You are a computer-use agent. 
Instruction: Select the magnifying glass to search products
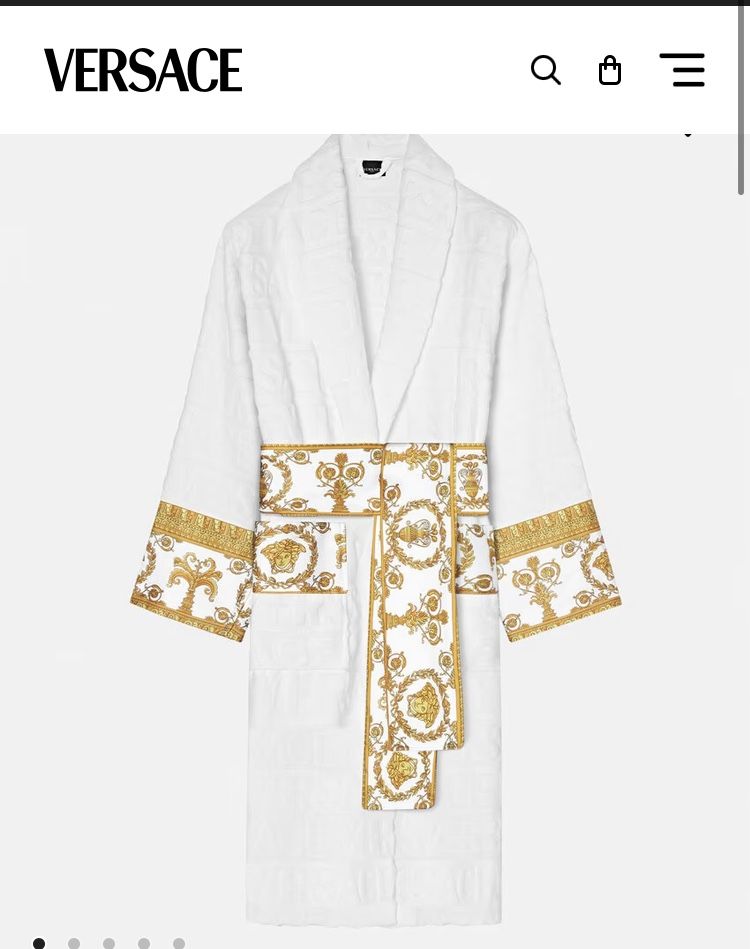coord(546,70)
